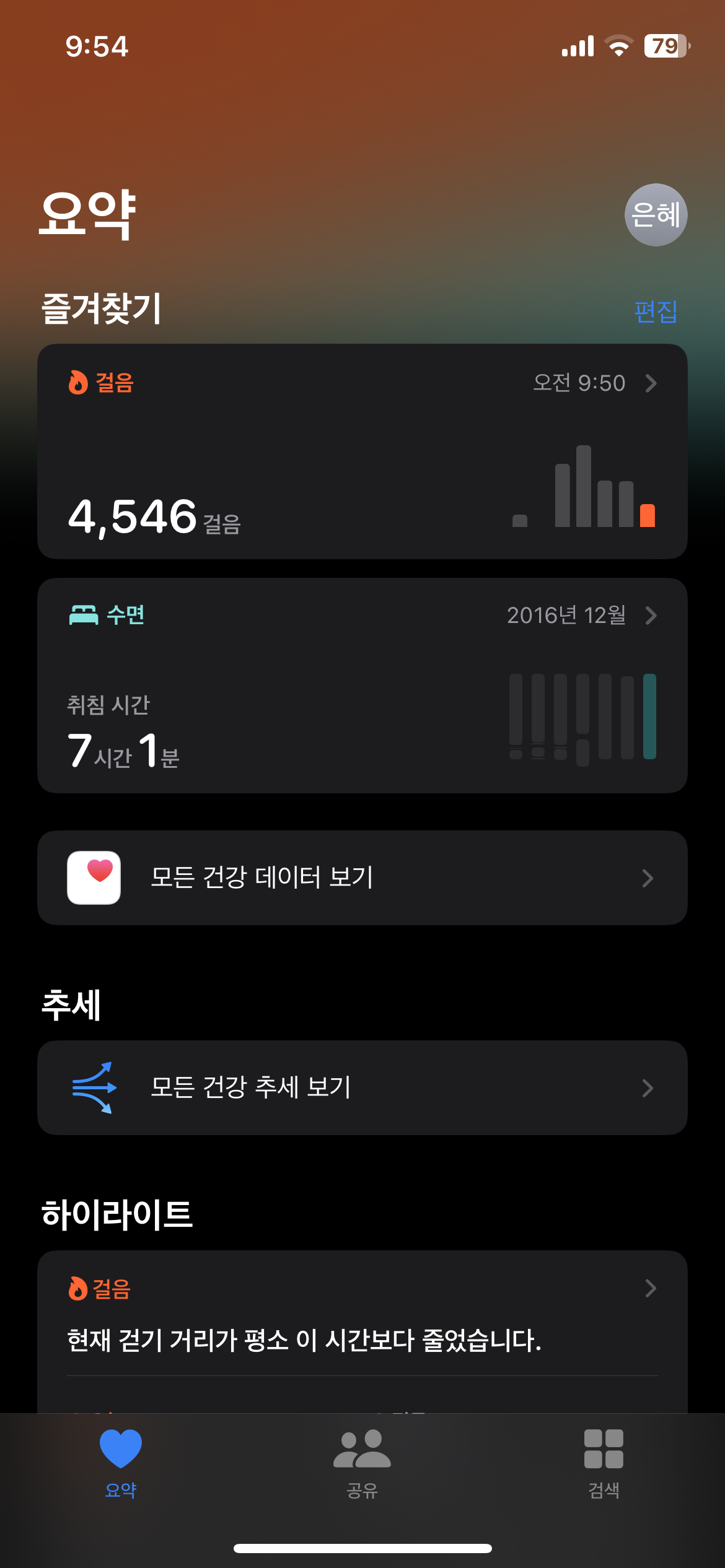Open the 걸음 card showing 4,546 steps
This screenshot has height=1568, width=725.
pos(362,451)
